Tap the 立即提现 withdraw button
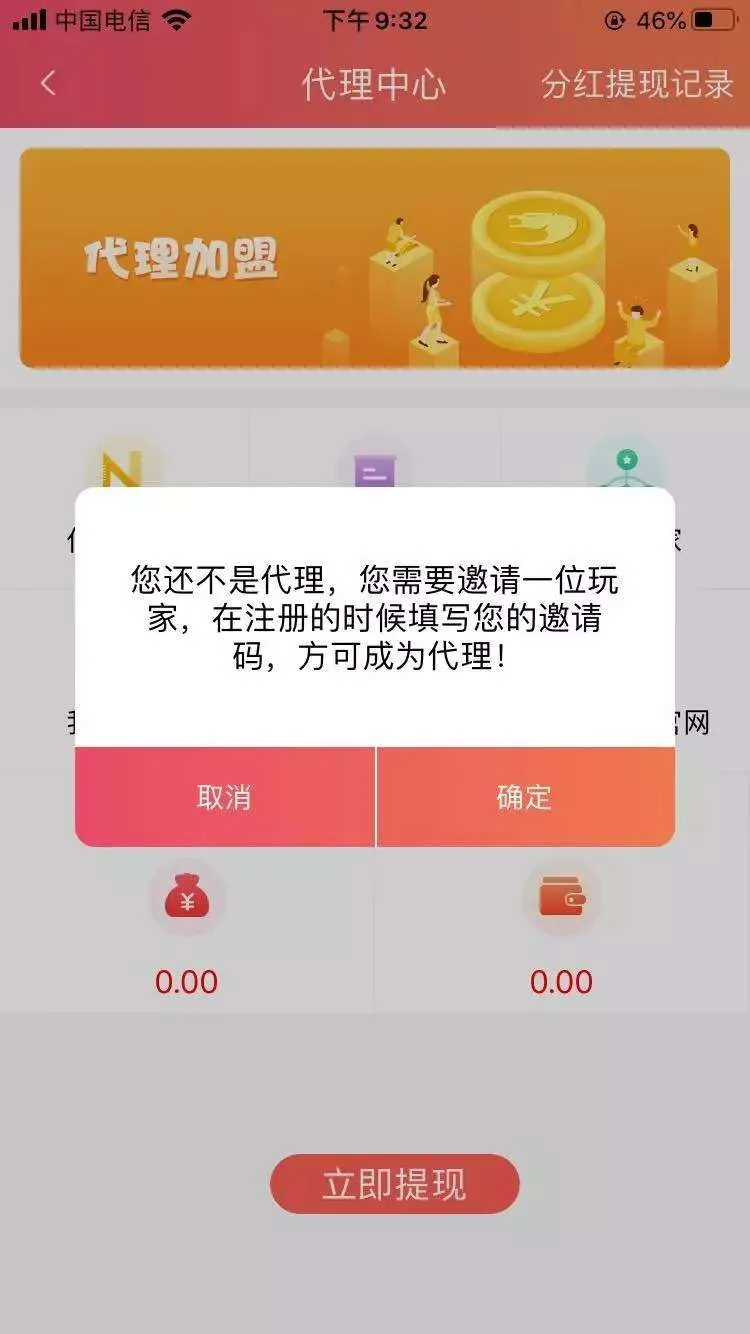 tap(394, 1184)
